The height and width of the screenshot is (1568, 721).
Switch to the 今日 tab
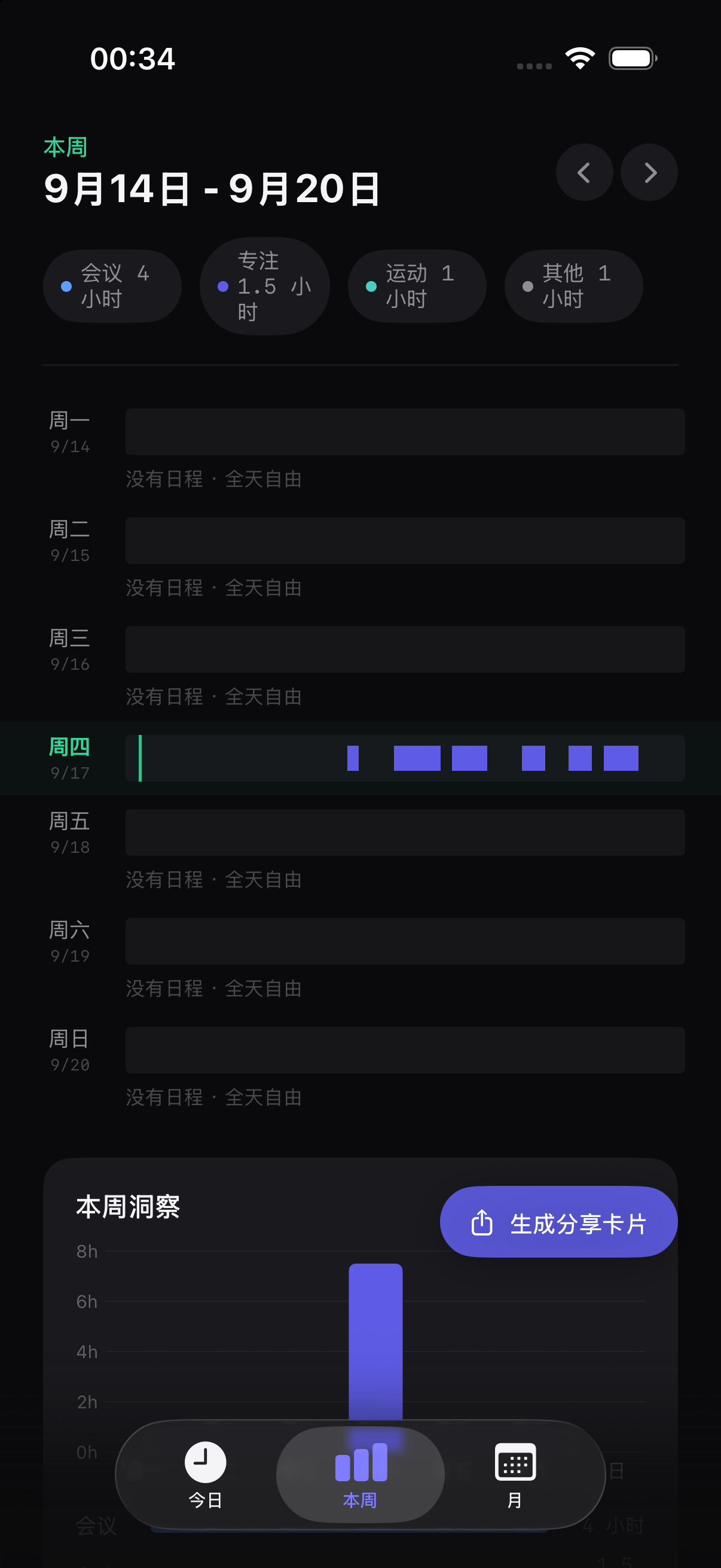[206, 1474]
